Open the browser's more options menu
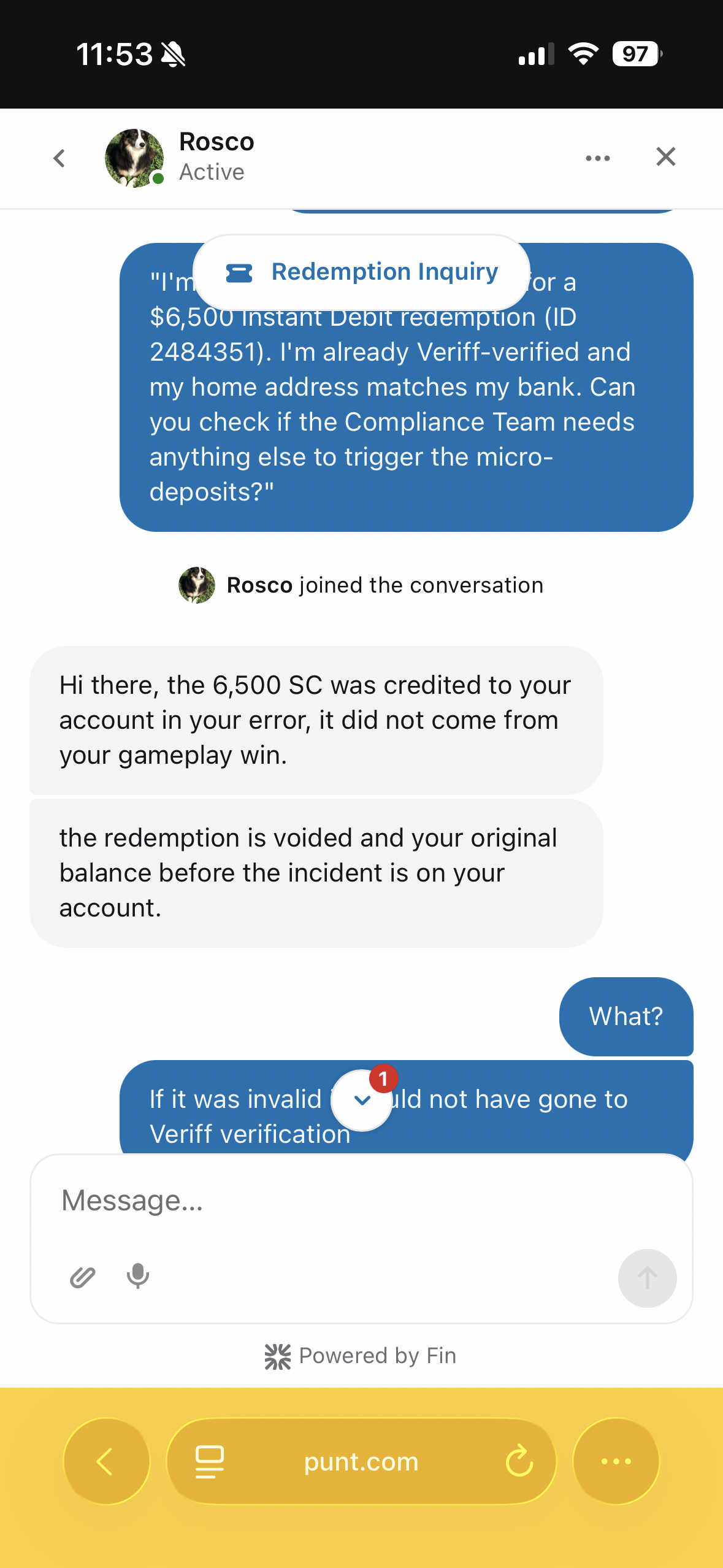723x1568 pixels. (616, 1461)
